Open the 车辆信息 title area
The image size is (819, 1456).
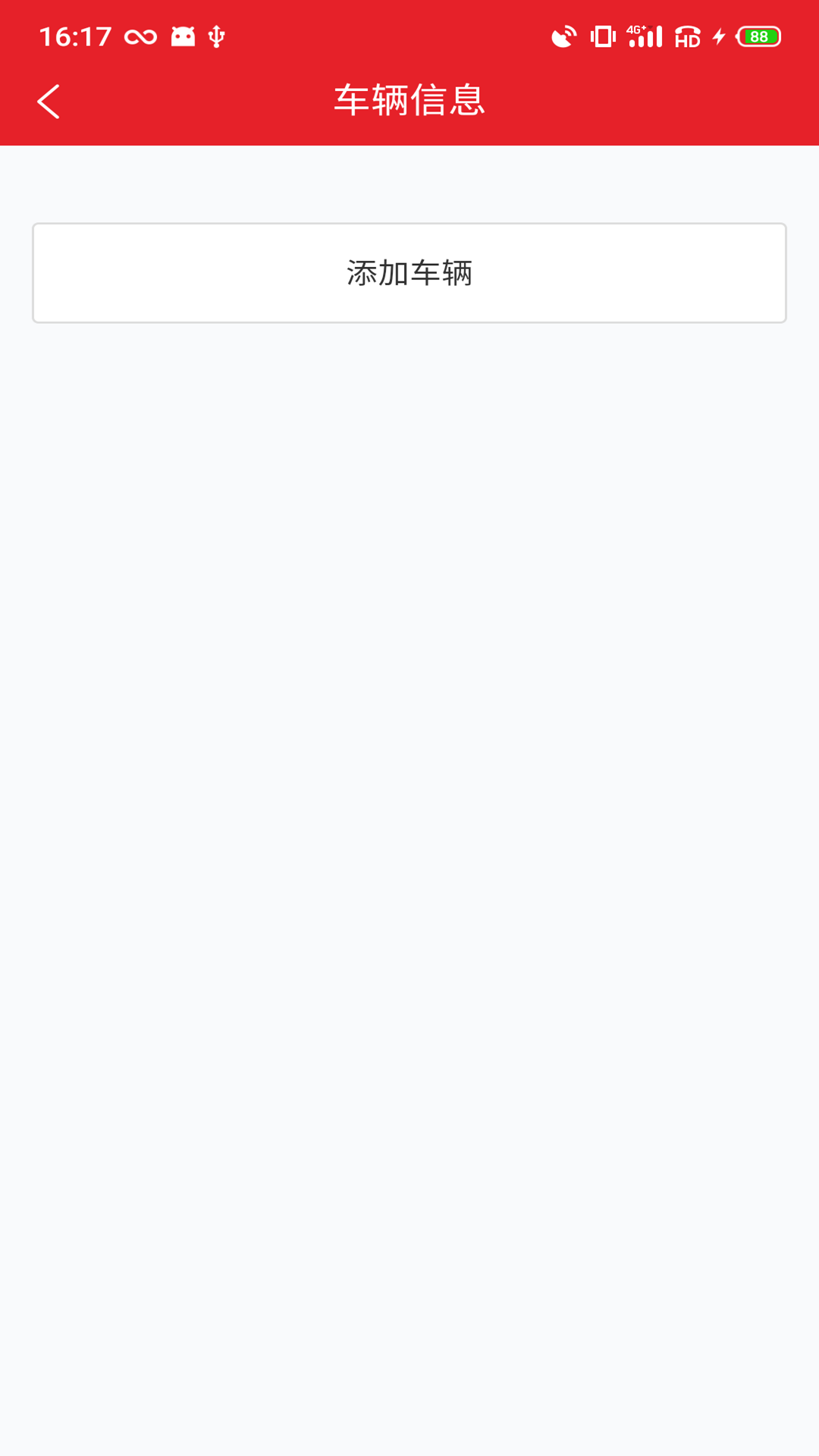coord(409,101)
